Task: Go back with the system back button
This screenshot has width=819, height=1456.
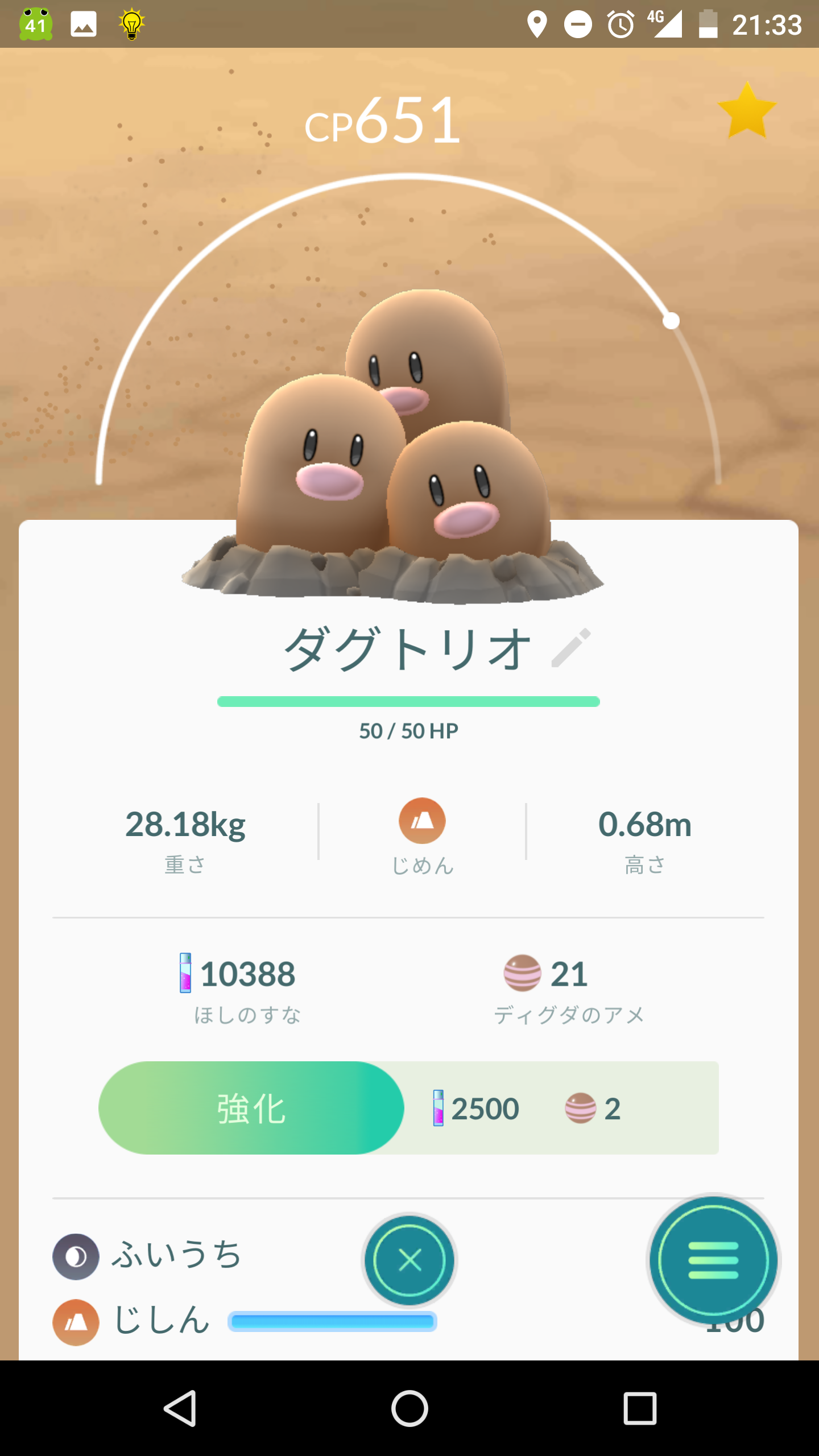Action: coord(180,1408)
